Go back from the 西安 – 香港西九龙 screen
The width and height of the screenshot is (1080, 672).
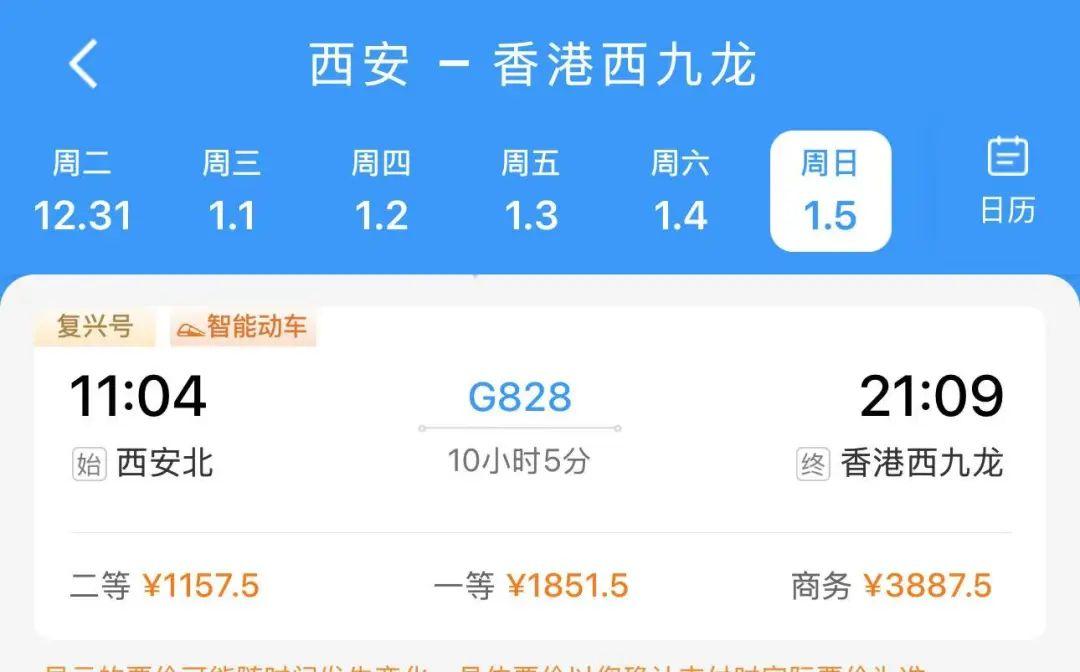(84, 65)
